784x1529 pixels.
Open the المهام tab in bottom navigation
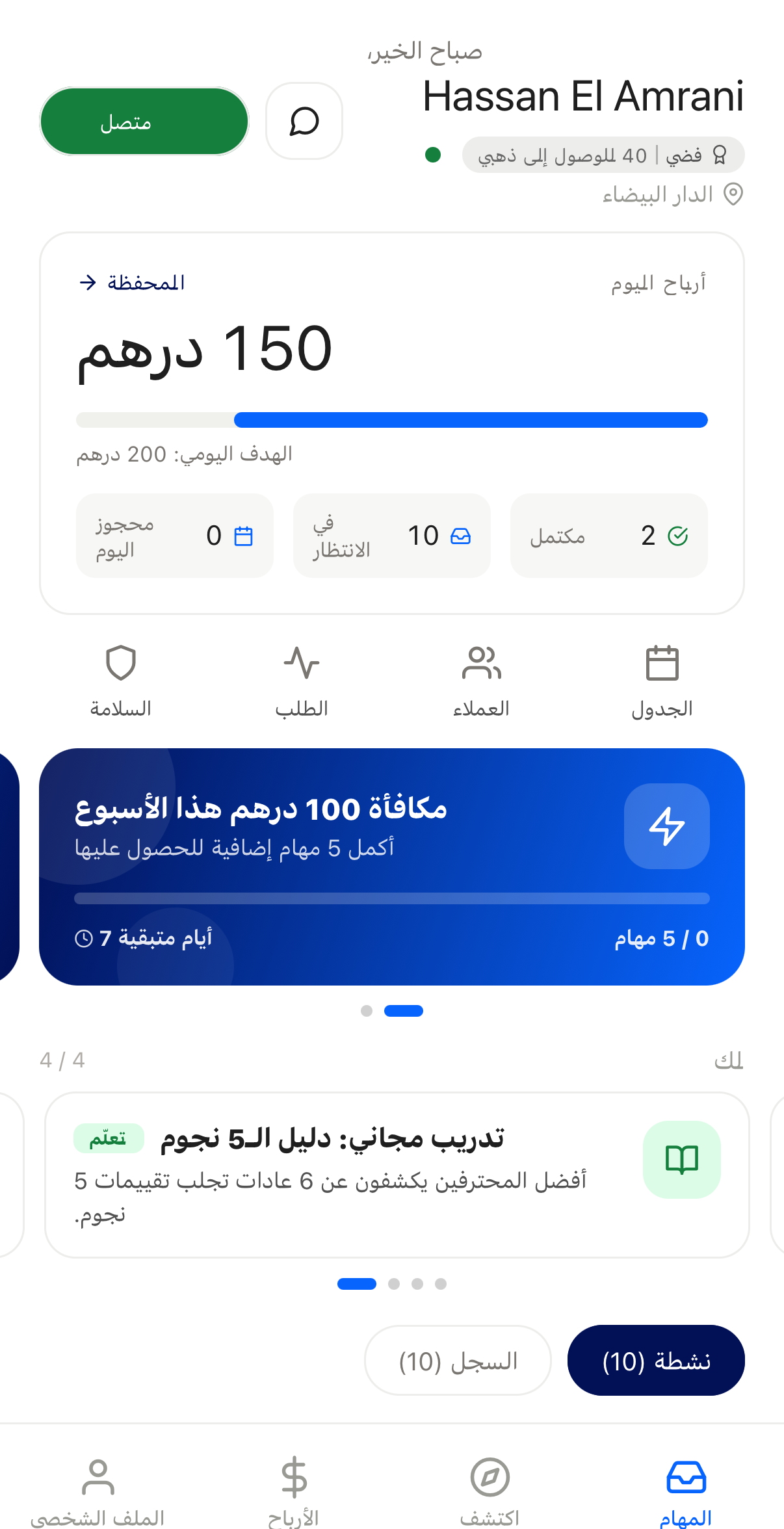coord(686,1476)
